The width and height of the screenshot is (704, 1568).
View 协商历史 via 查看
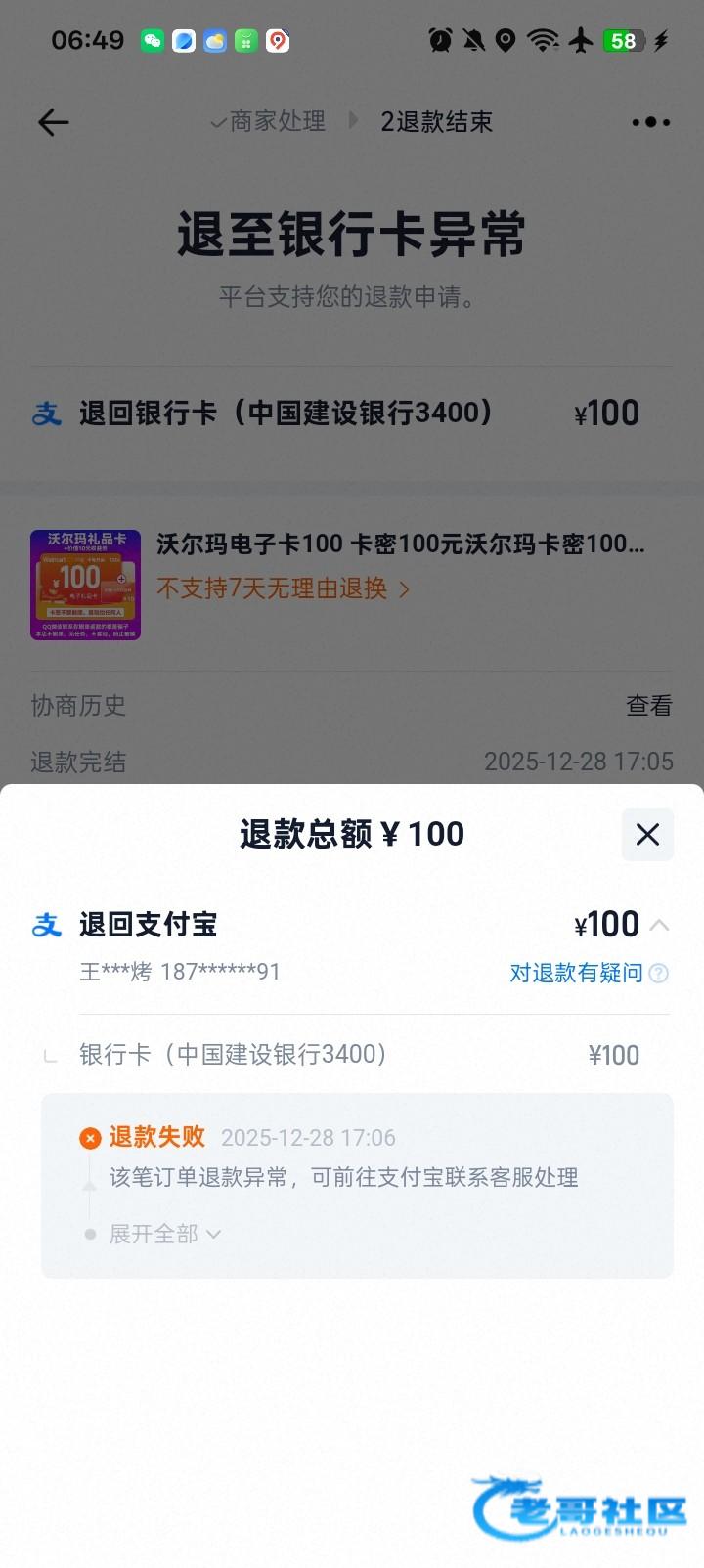[648, 705]
